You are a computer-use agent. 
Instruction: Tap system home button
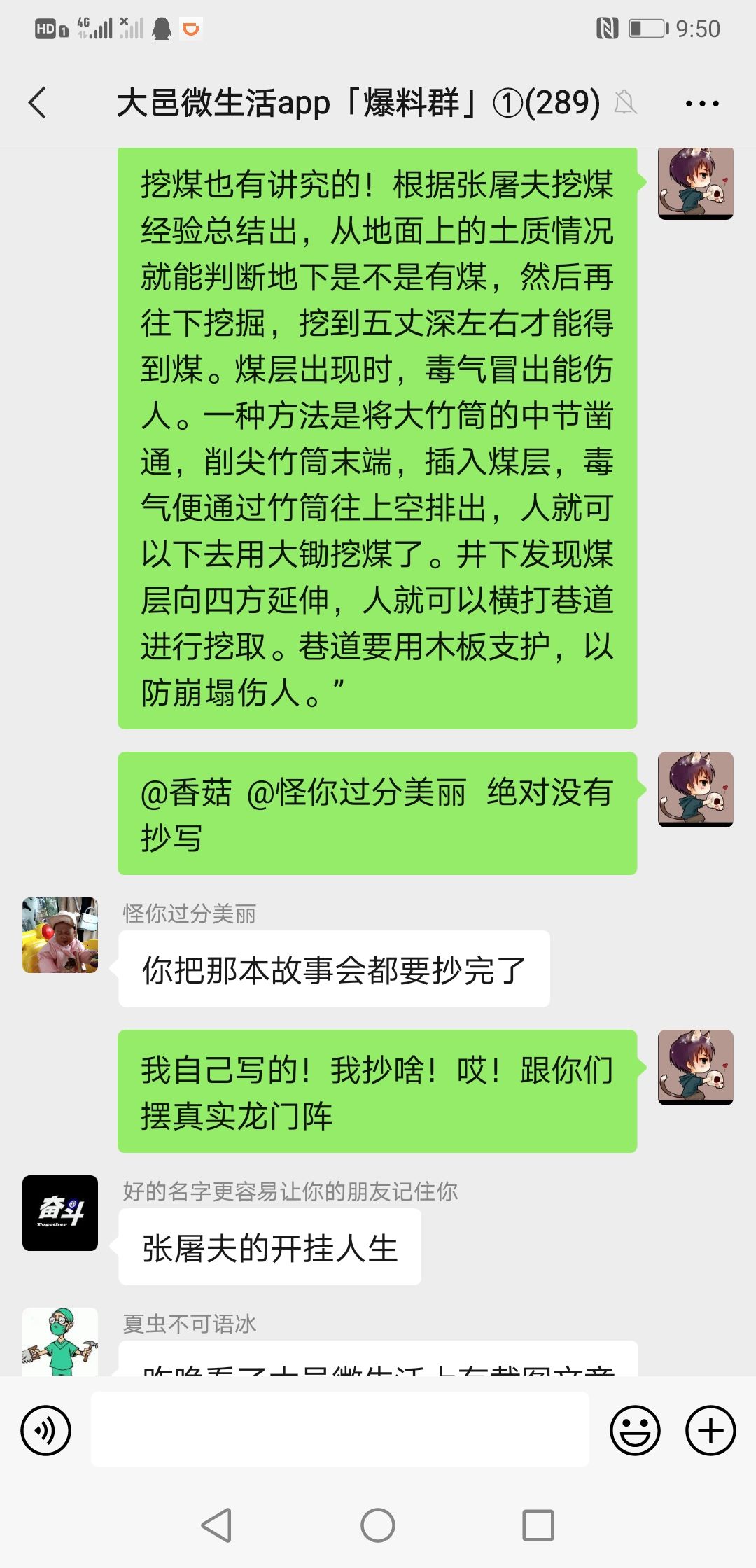(378, 1525)
